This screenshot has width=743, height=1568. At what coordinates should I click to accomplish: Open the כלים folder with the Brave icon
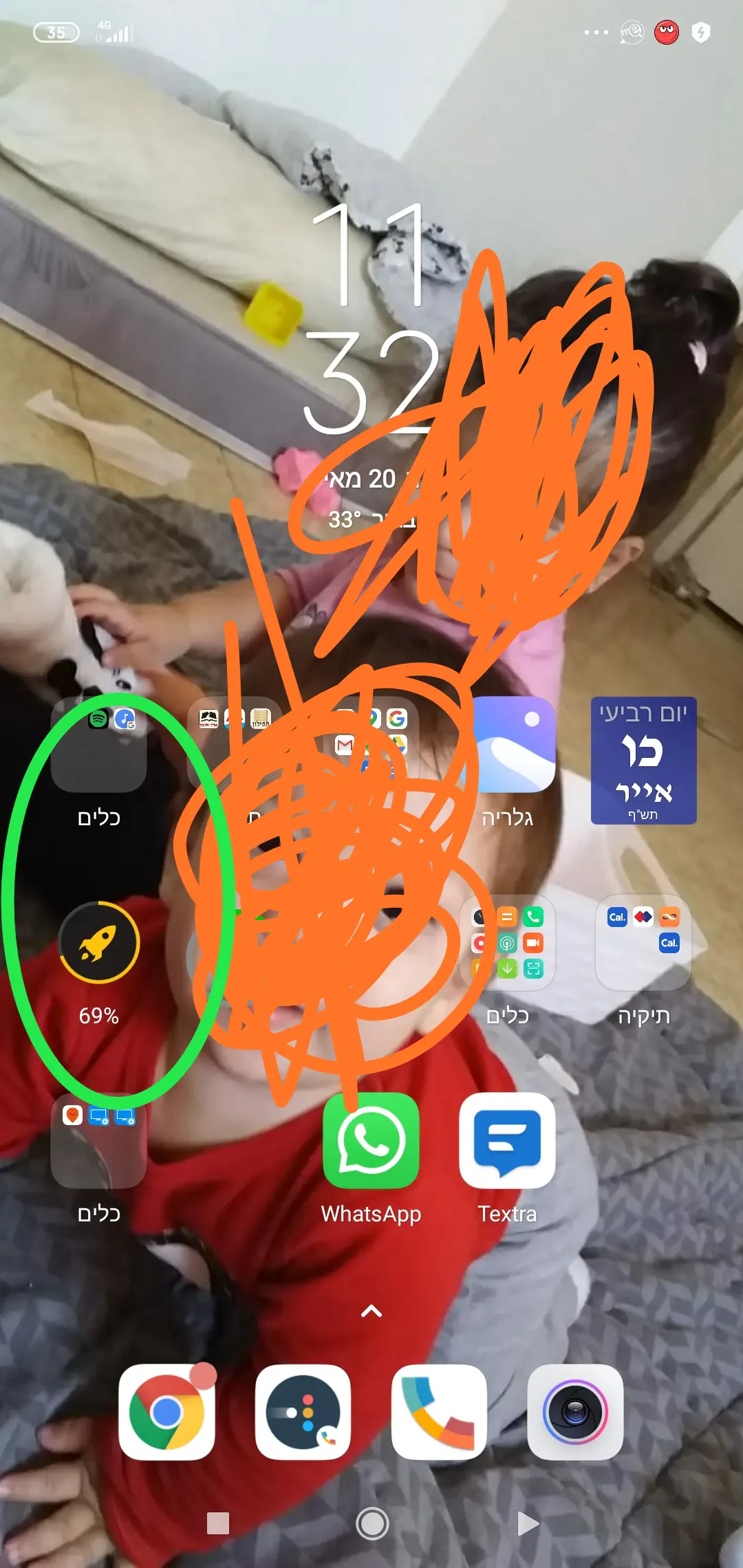[99, 1141]
